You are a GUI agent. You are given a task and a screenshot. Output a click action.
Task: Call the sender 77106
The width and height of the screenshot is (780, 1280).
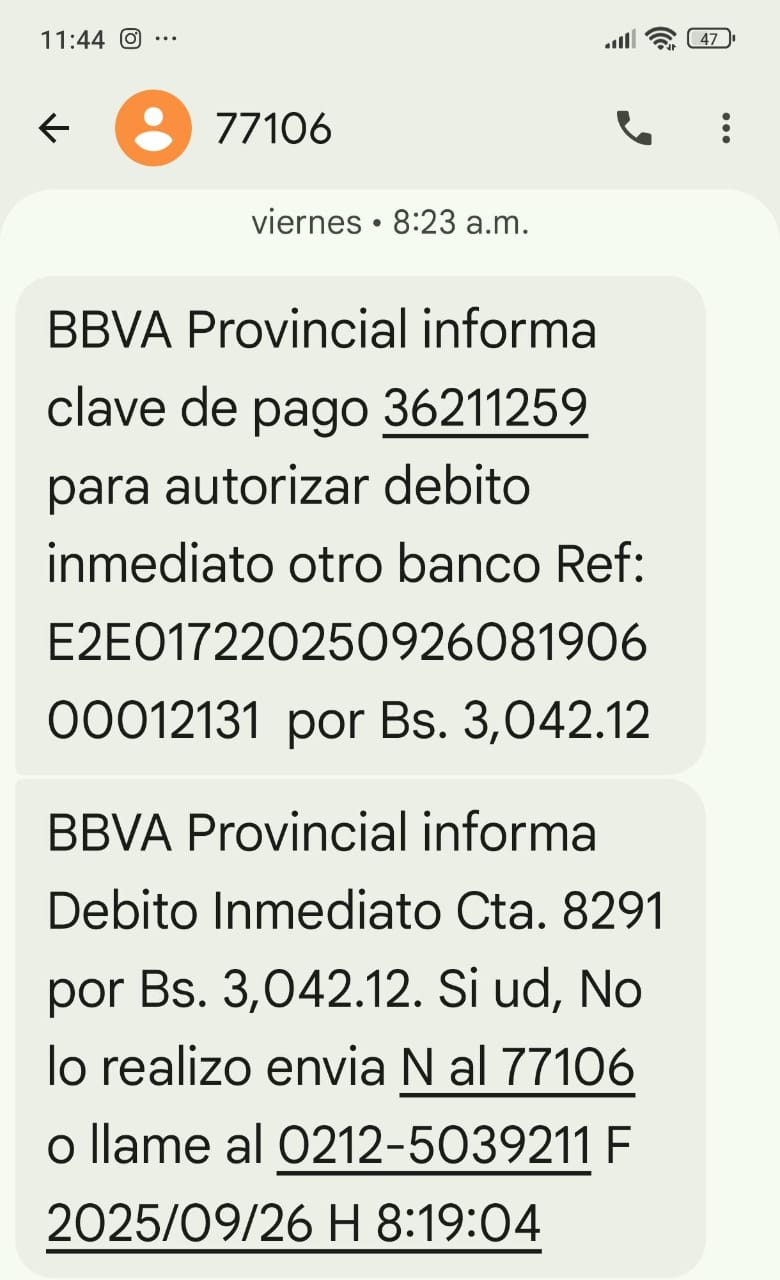click(634, 128)
